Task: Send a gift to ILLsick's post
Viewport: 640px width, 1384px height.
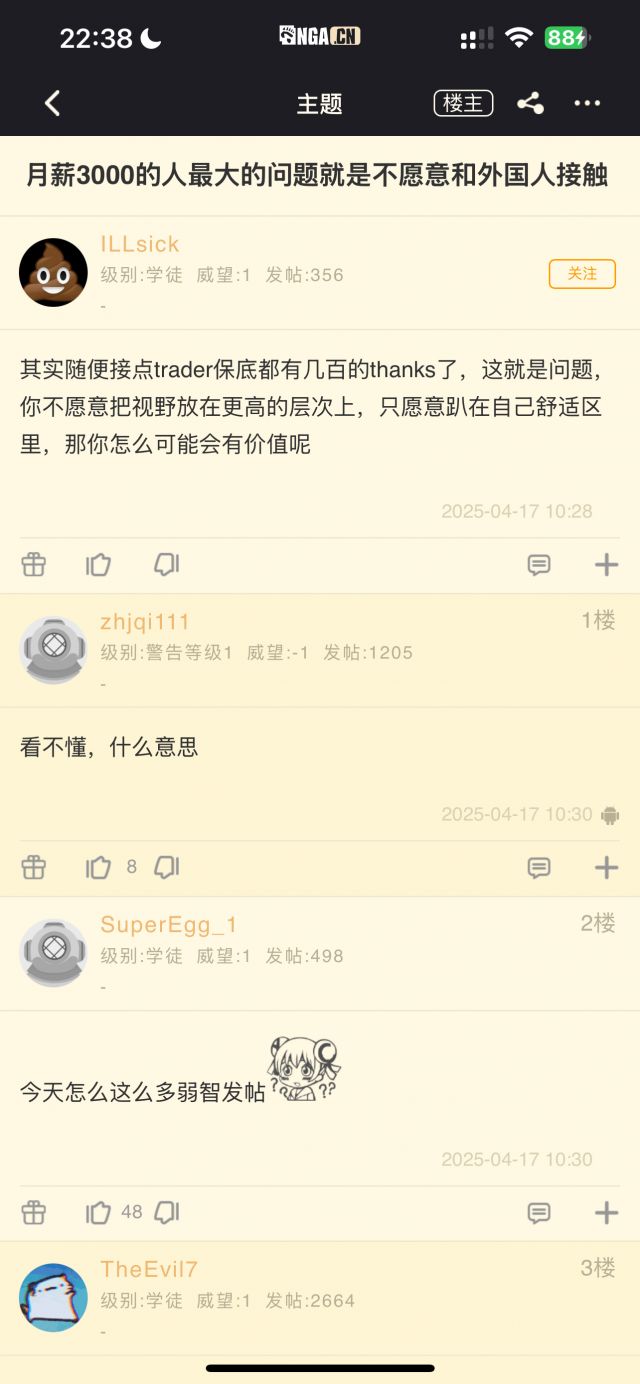Action: pos(34,565)
